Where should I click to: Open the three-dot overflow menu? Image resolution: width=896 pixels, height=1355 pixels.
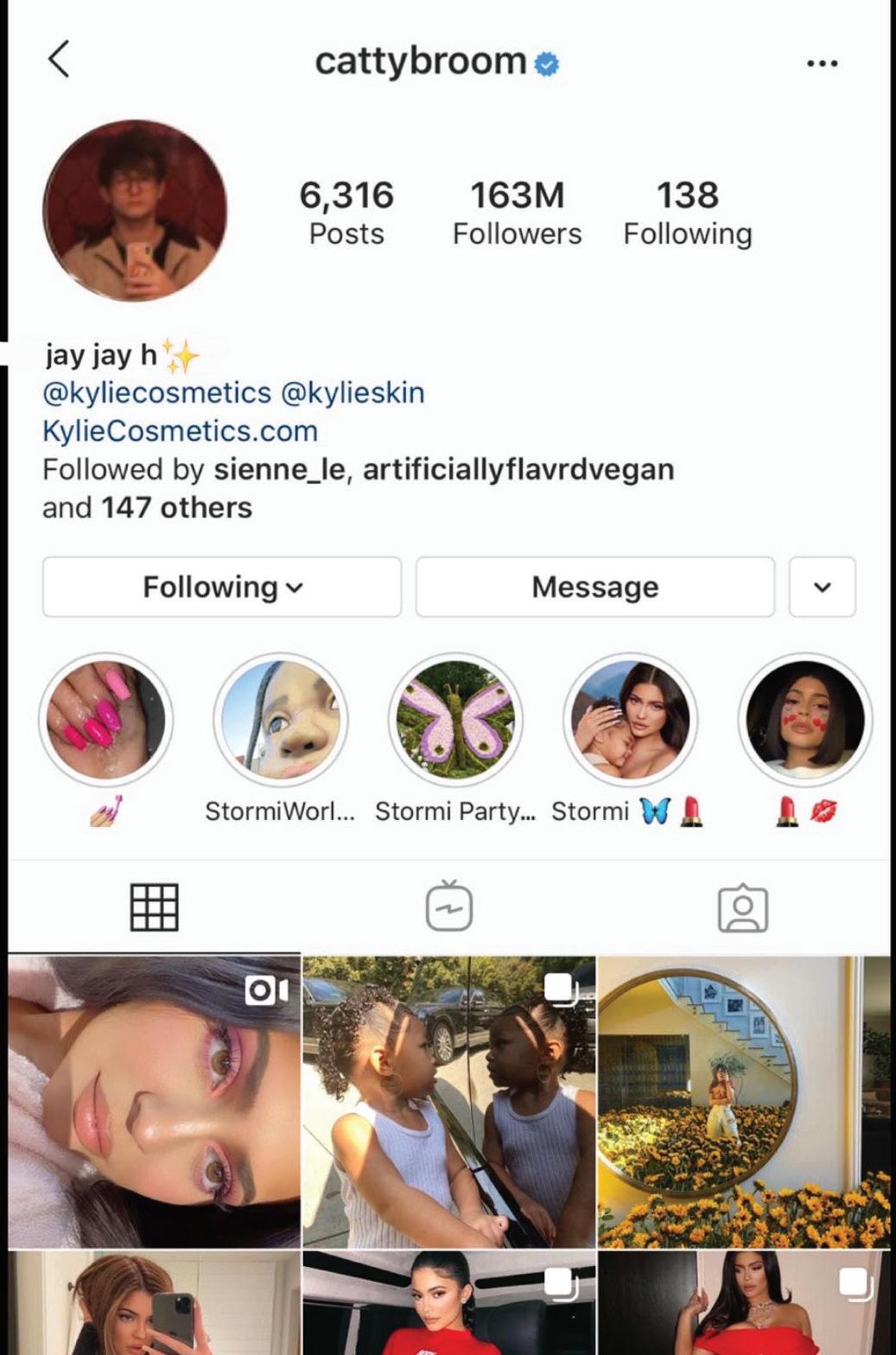[821, 63]
